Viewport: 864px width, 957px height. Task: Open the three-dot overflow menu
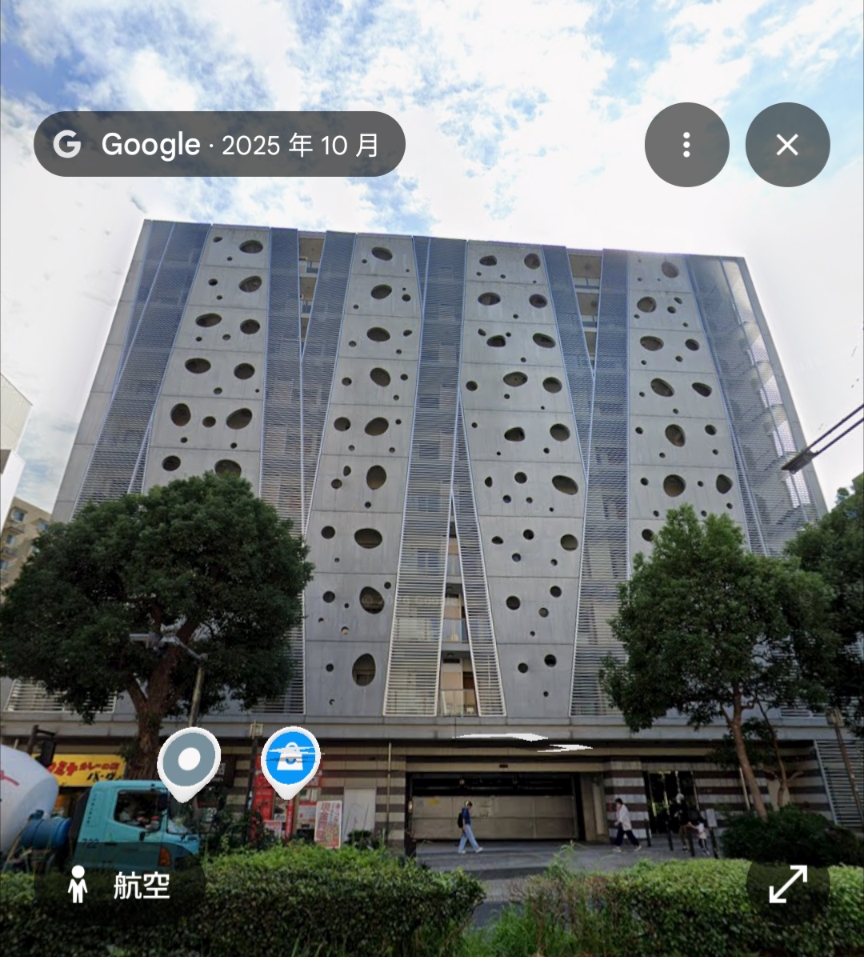686,145
